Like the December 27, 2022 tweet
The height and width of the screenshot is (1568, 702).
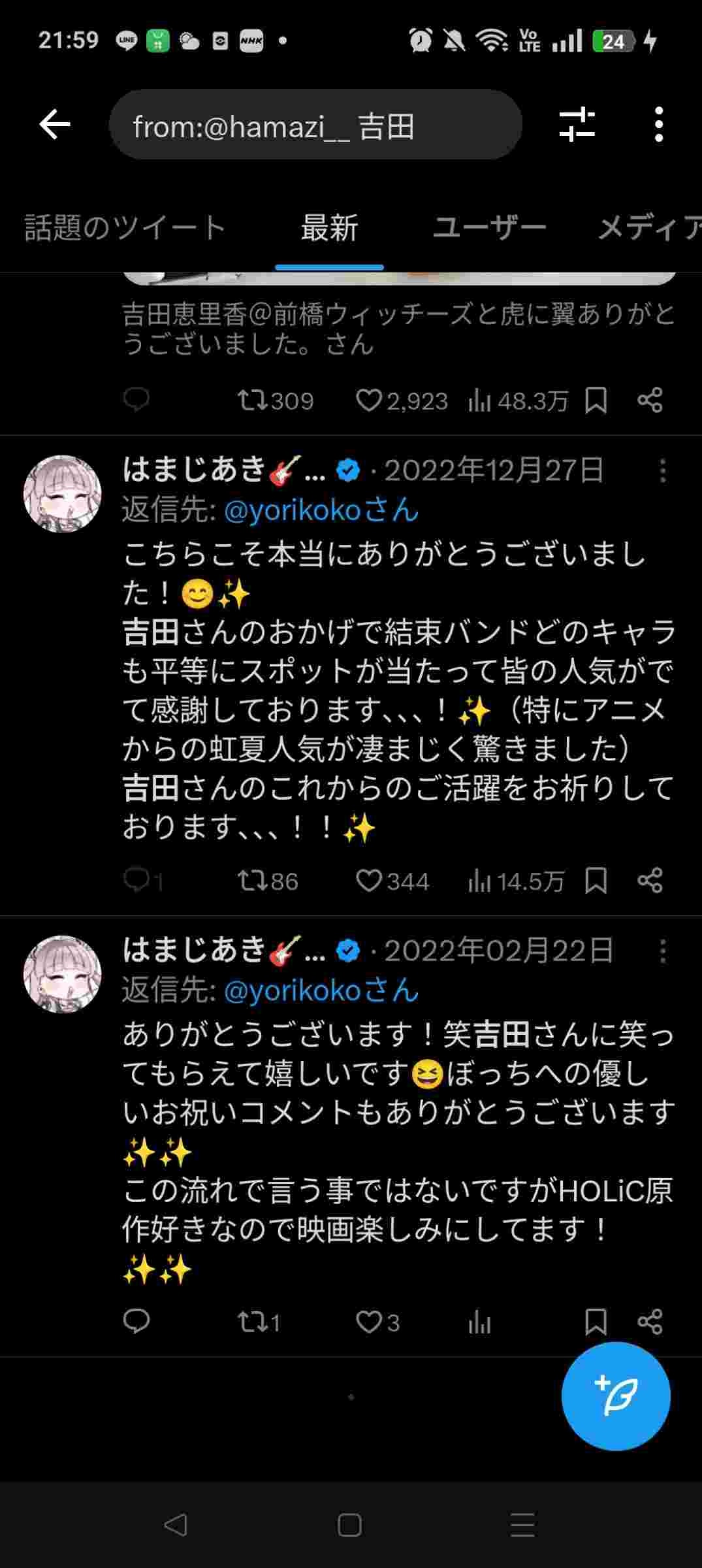pos(369,881)
